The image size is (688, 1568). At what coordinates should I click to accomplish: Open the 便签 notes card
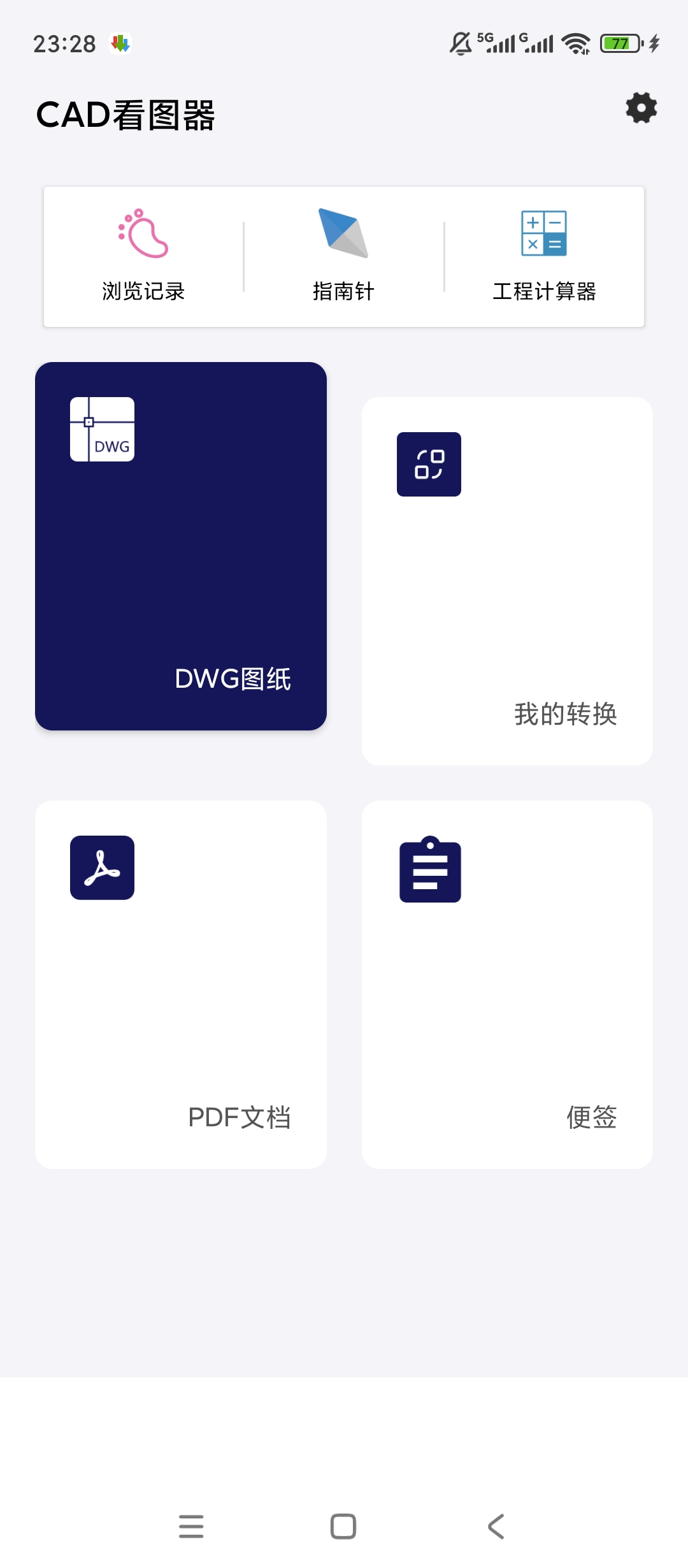point(507,985)
